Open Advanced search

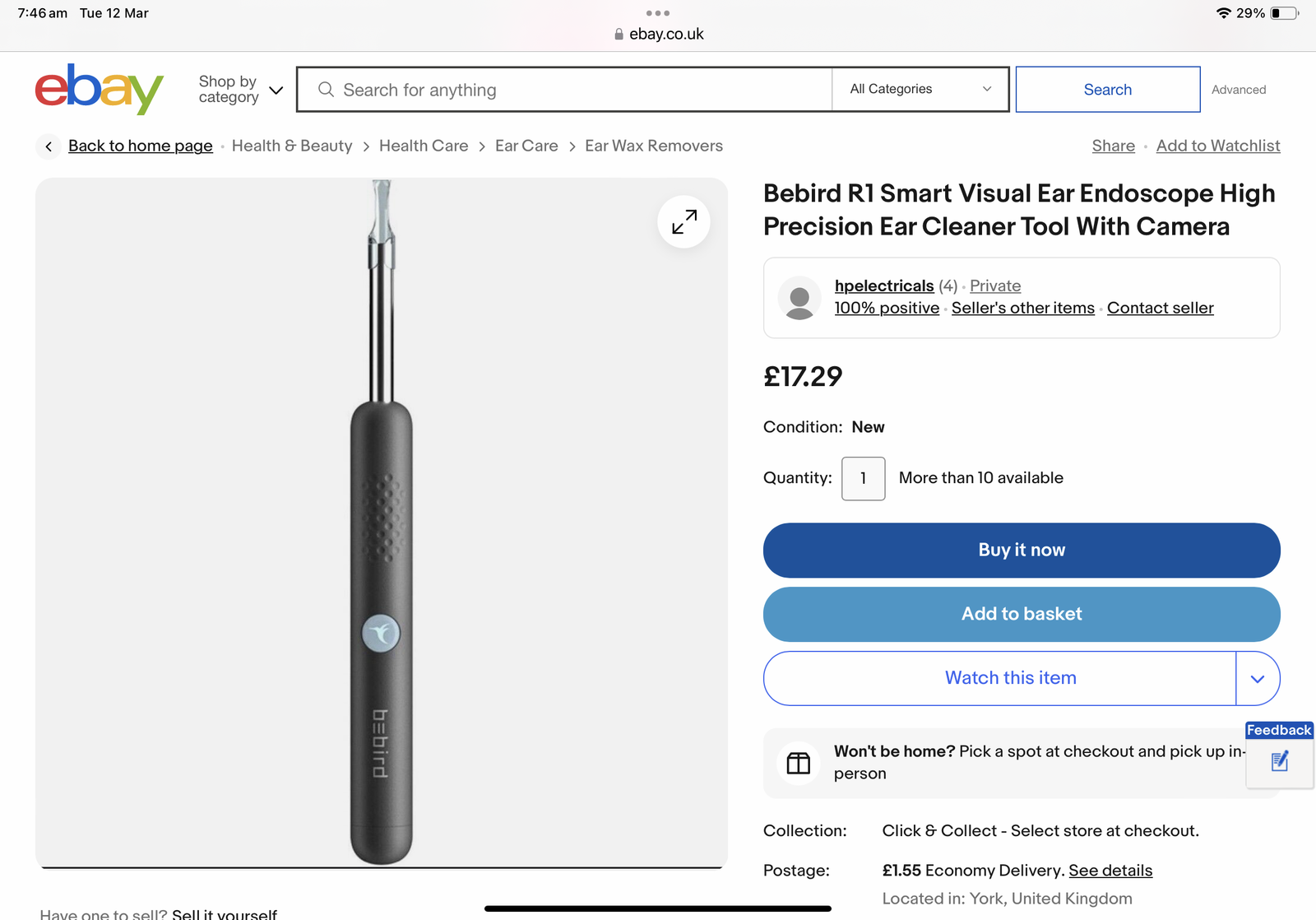(1238, 90)
